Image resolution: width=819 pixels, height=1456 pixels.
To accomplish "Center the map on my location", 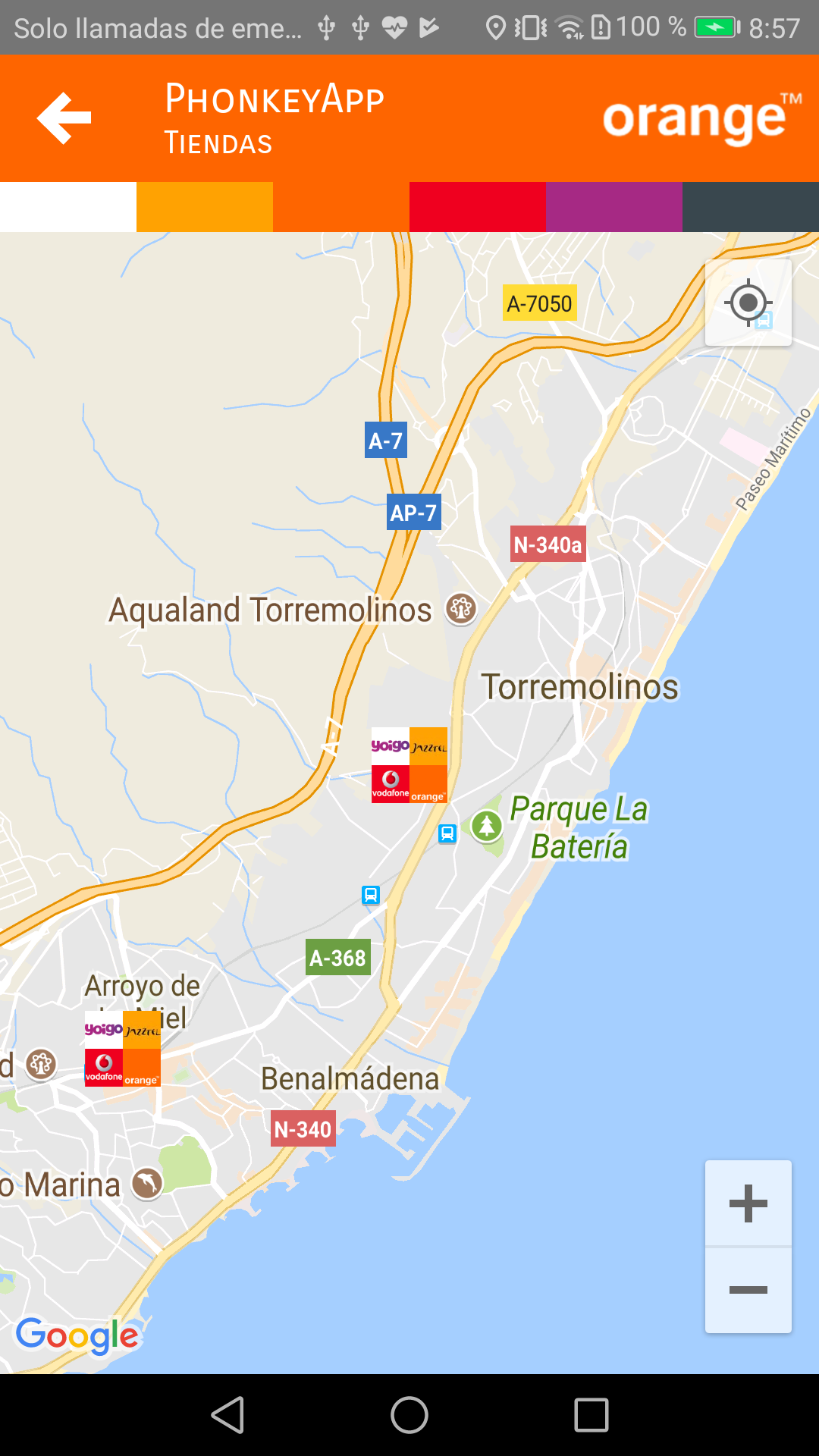I will (748, 303).
